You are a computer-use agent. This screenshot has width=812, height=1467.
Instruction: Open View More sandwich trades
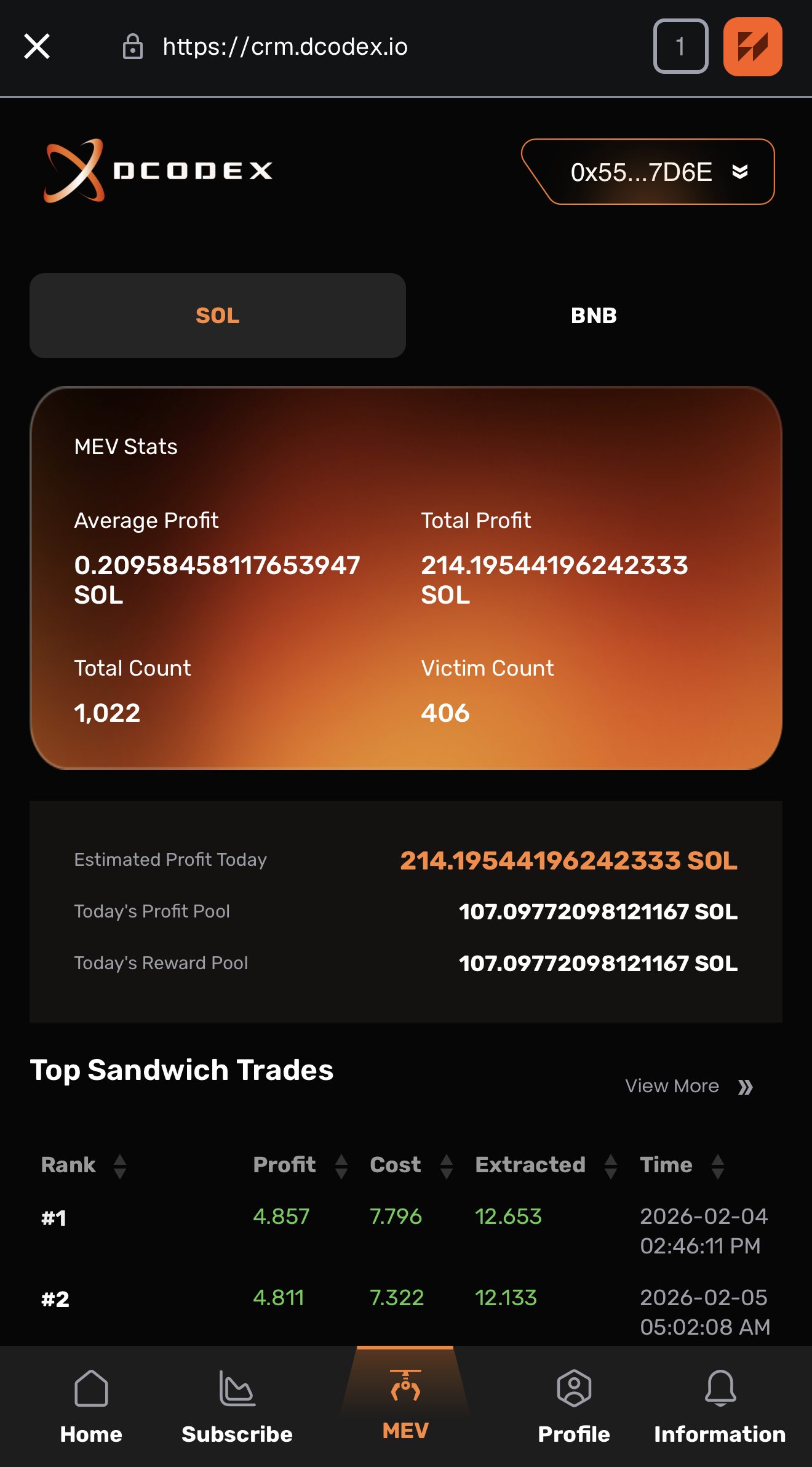(x=688, y=1086)
